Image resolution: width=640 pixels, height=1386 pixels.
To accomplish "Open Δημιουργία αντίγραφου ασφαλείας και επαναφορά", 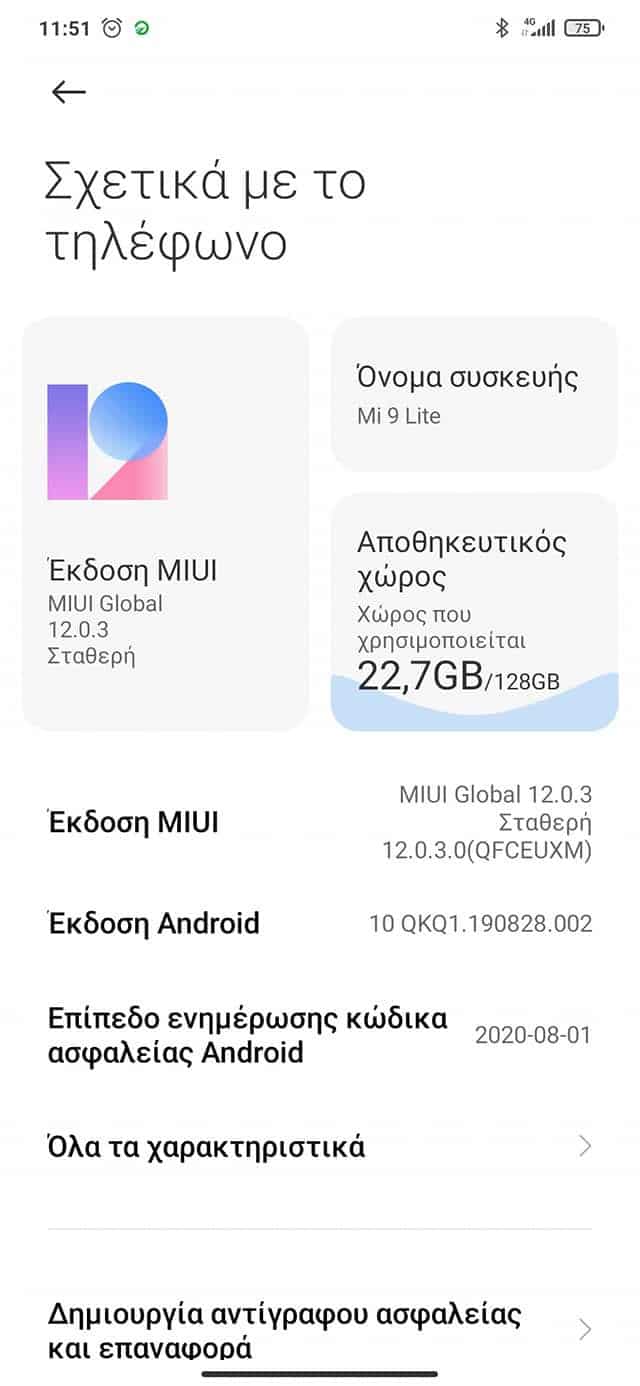I will click(320, 1329).
